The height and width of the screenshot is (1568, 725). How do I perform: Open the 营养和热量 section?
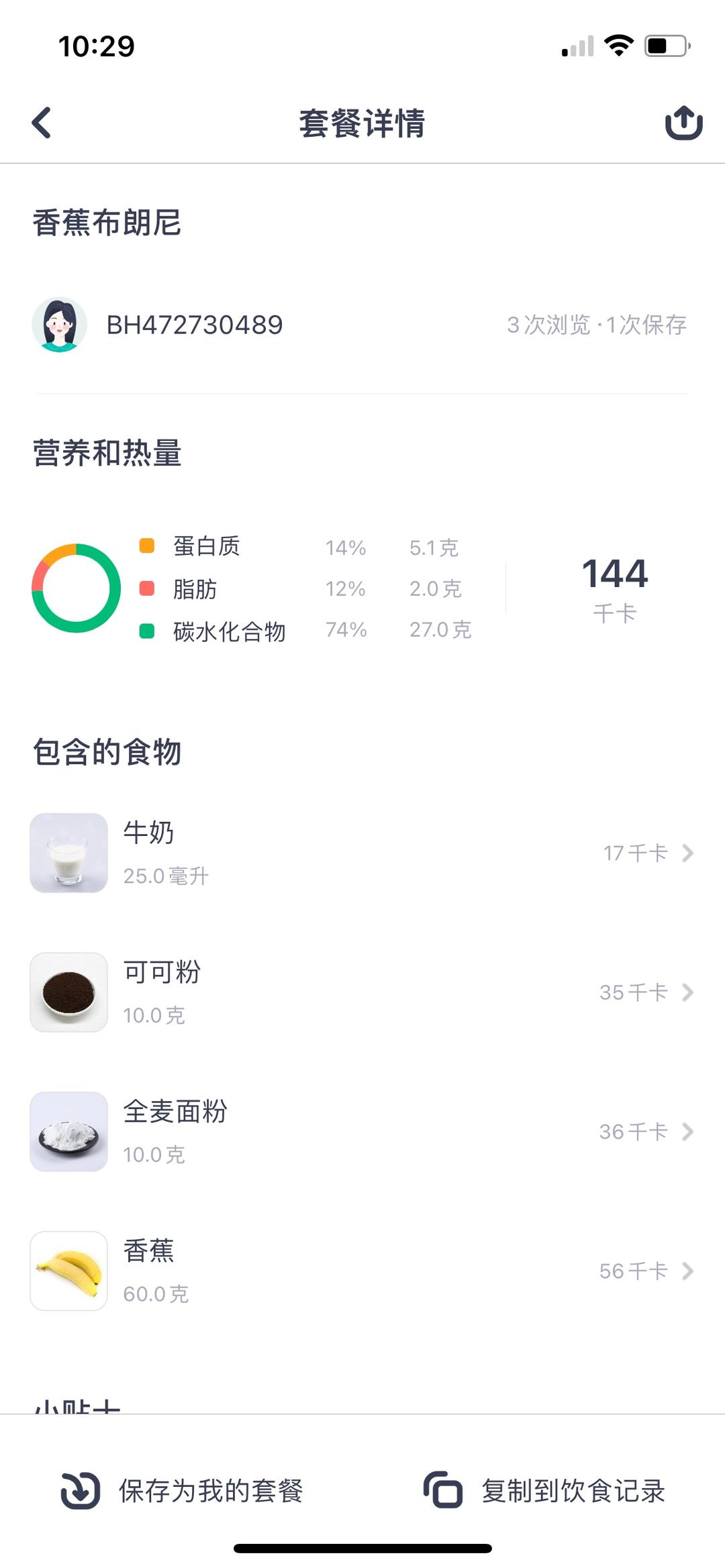[x=107, y=450]
